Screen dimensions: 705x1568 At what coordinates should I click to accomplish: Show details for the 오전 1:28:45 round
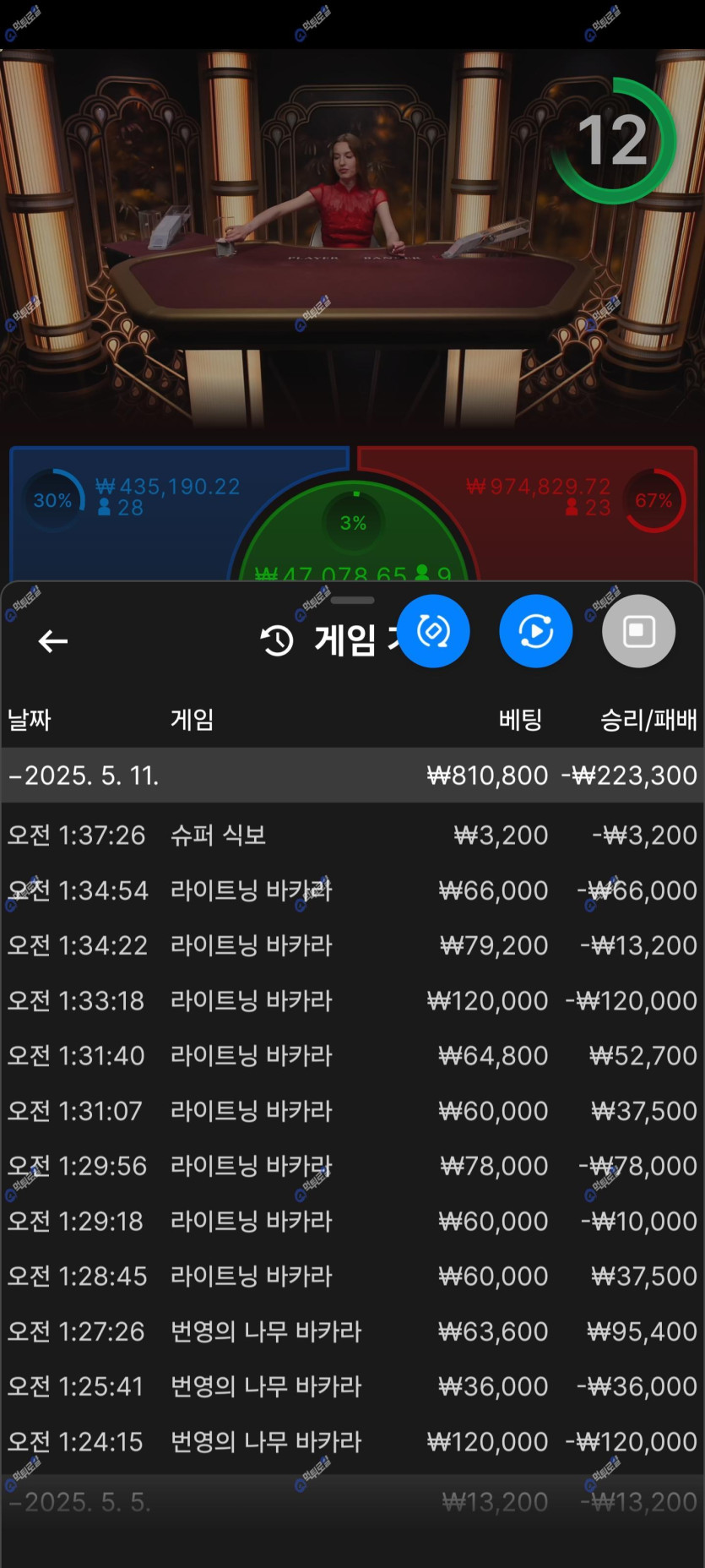click(x=351, y=1277)
